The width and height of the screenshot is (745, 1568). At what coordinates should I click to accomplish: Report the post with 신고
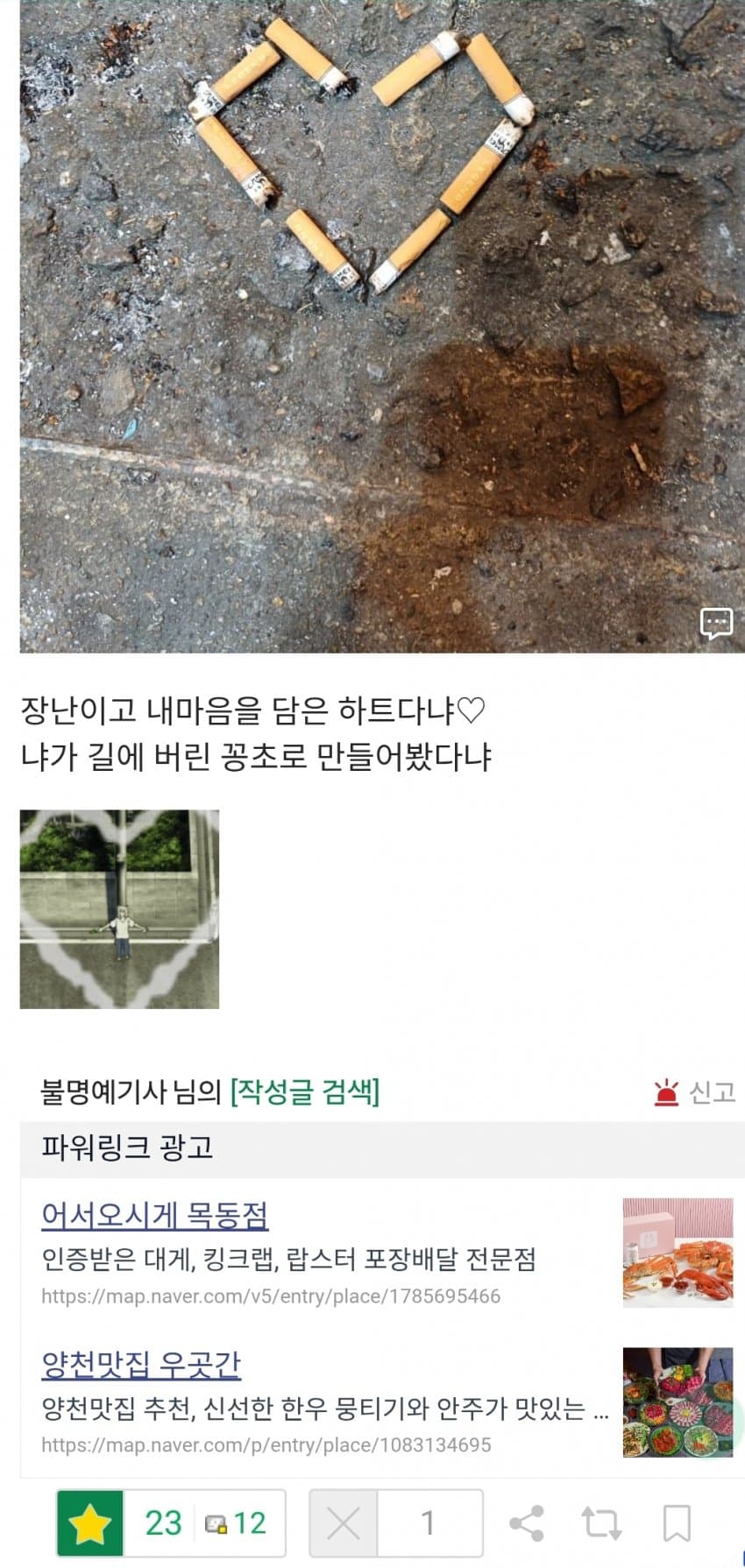click(694, 1092)
